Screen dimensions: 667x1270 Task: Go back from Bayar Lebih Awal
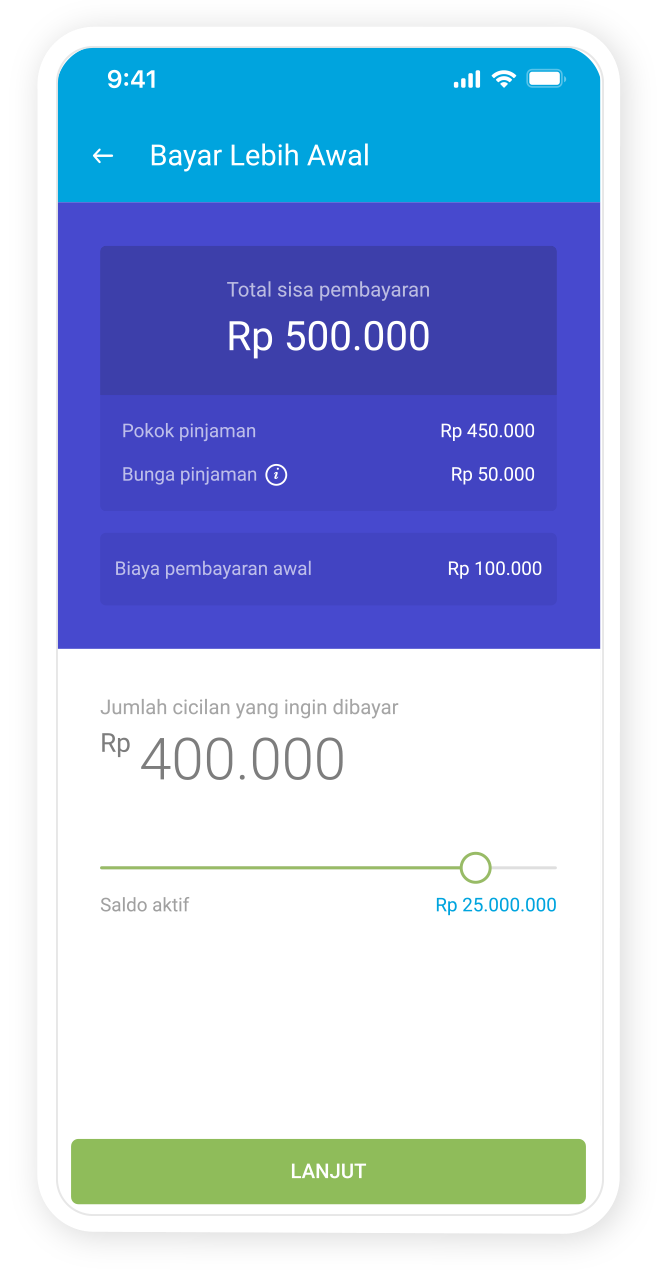pos(103,156)
